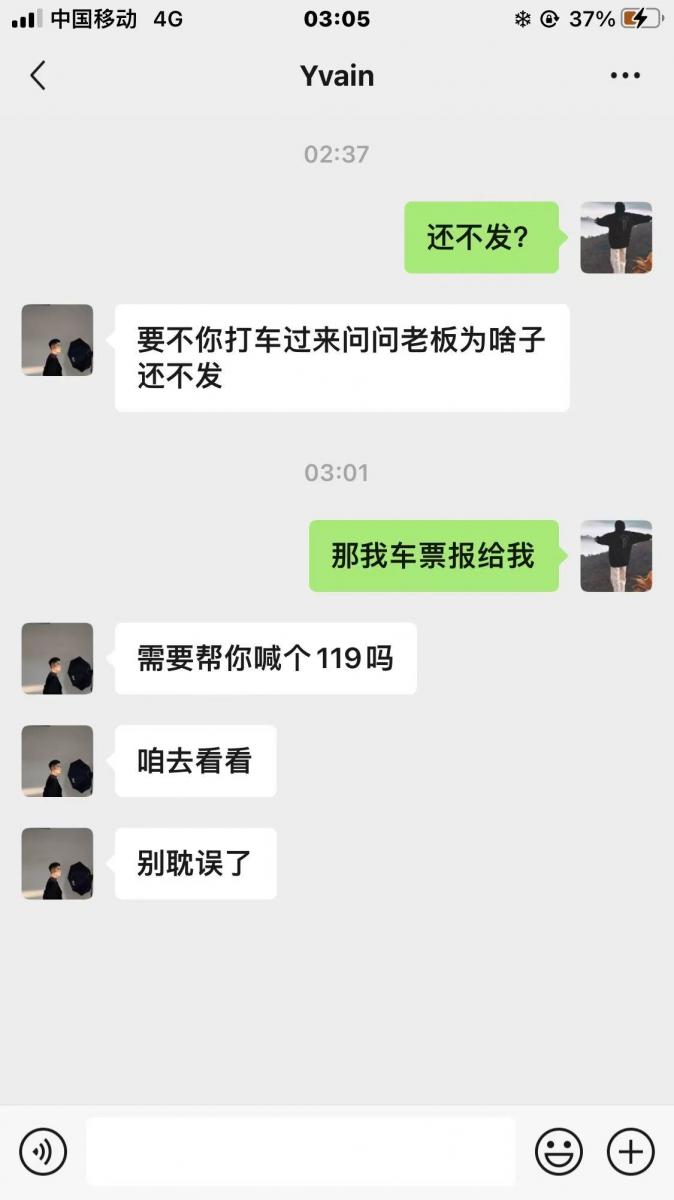Open my avatar beside '还不发?'

tap(616, 238)
